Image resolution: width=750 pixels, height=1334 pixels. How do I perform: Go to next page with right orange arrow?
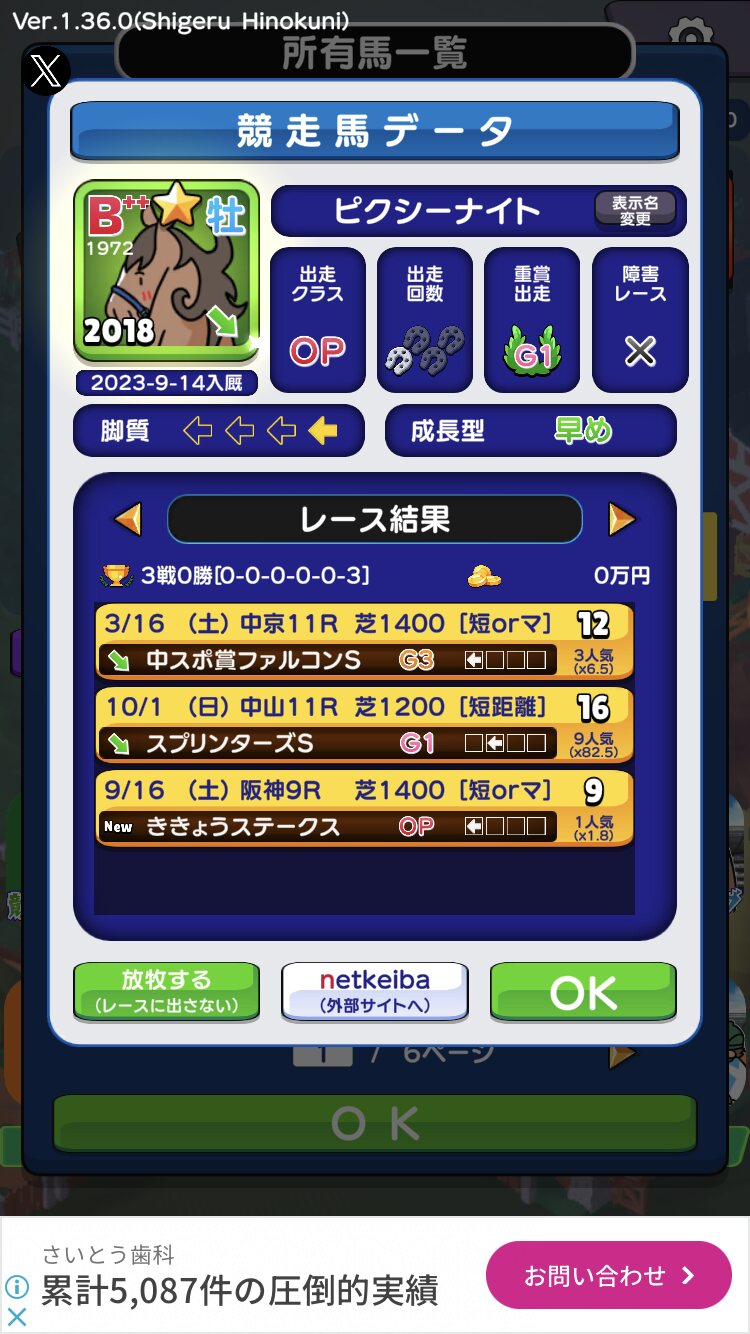[x=621, y=519]
